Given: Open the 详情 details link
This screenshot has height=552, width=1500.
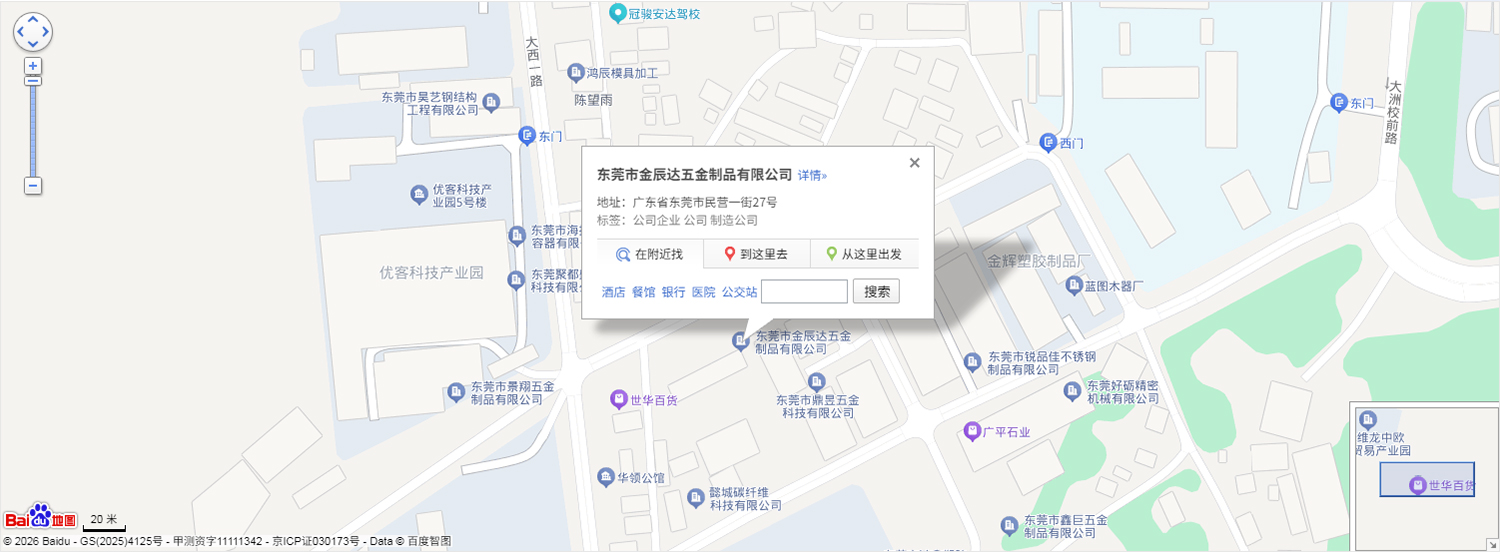Looking at the screenshot, I should click(812, 175).
